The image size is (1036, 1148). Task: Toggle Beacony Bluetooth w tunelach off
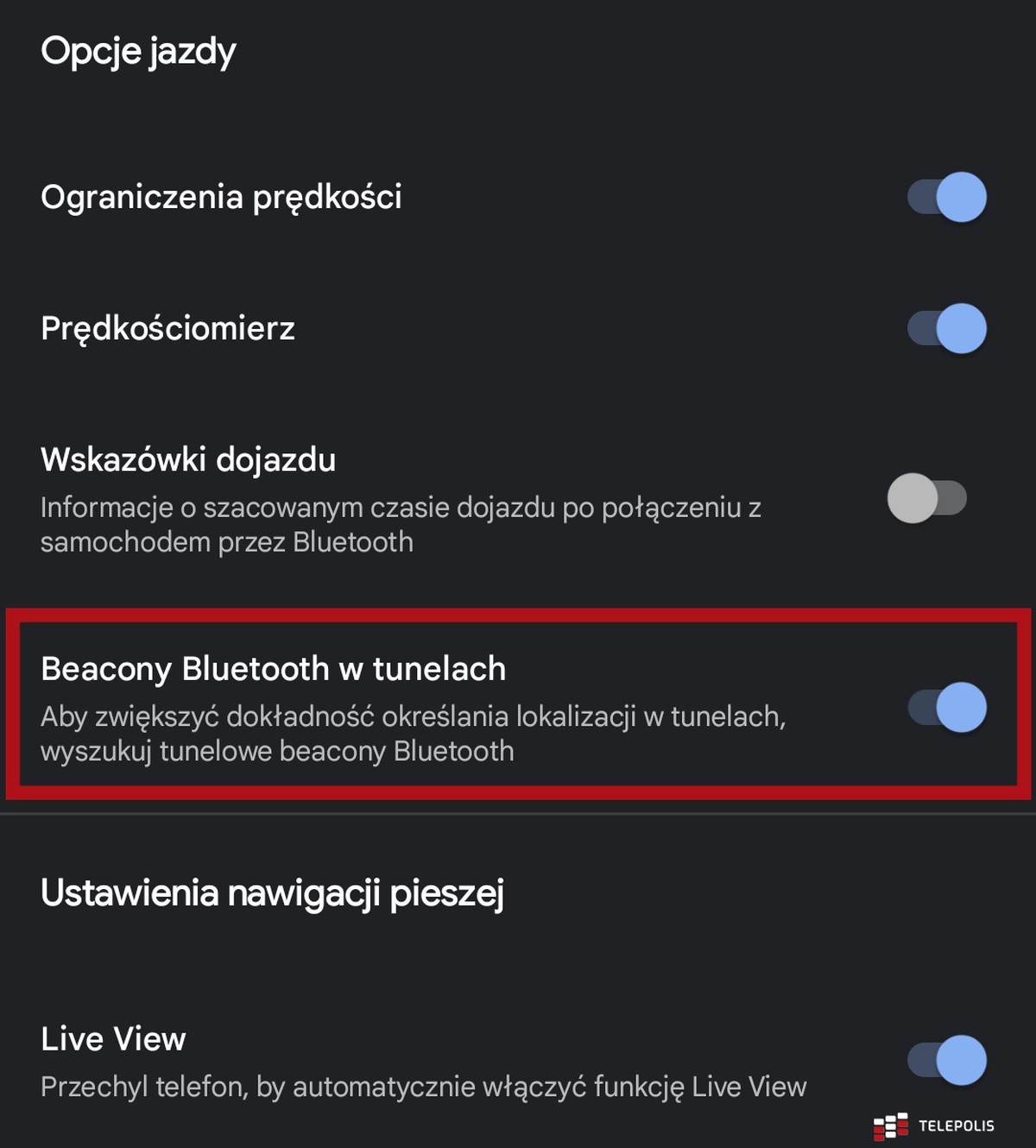click(946, 707)
